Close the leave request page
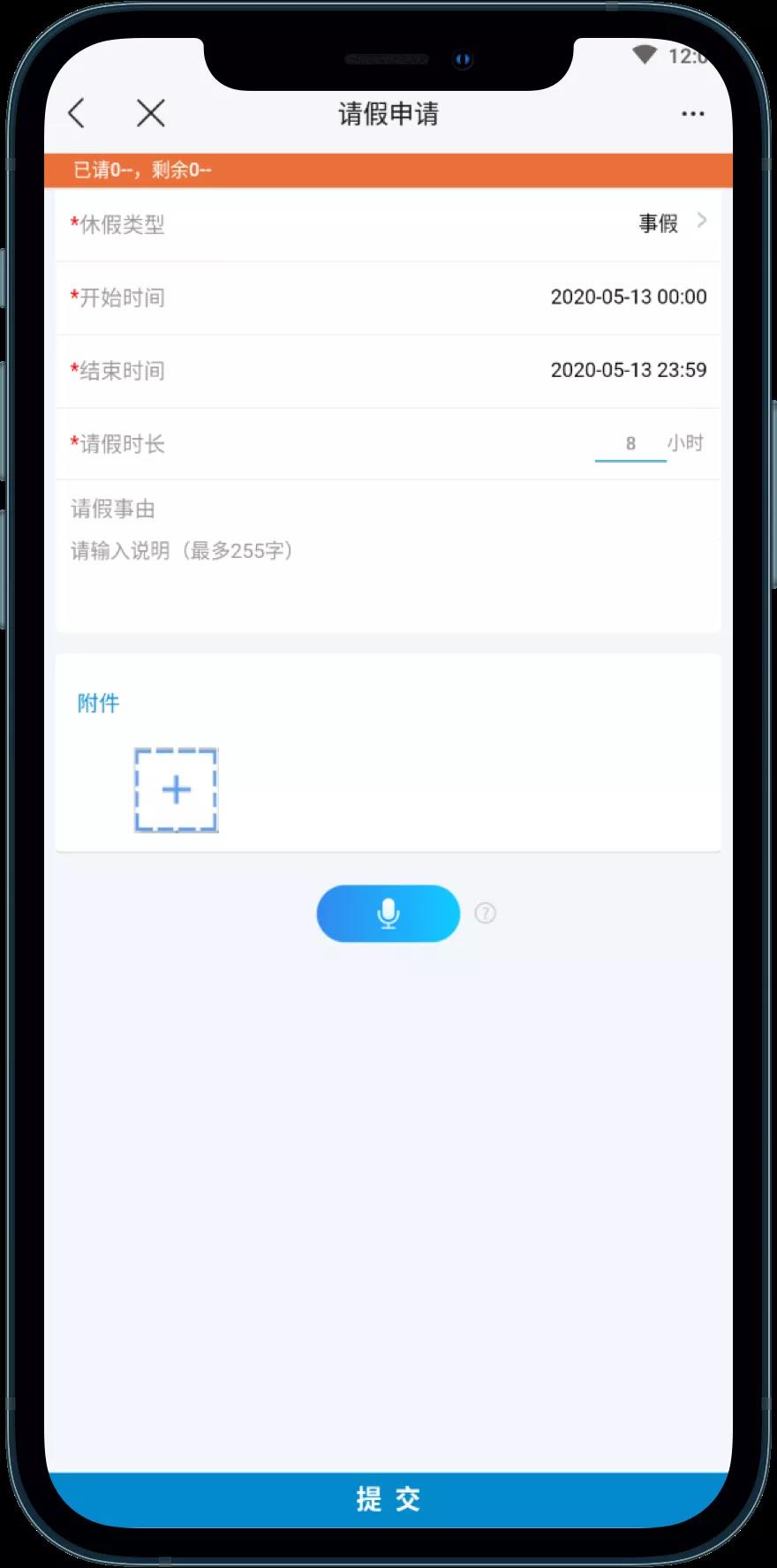The height and width of the screenshot is (1568, 777). (151, 113)
